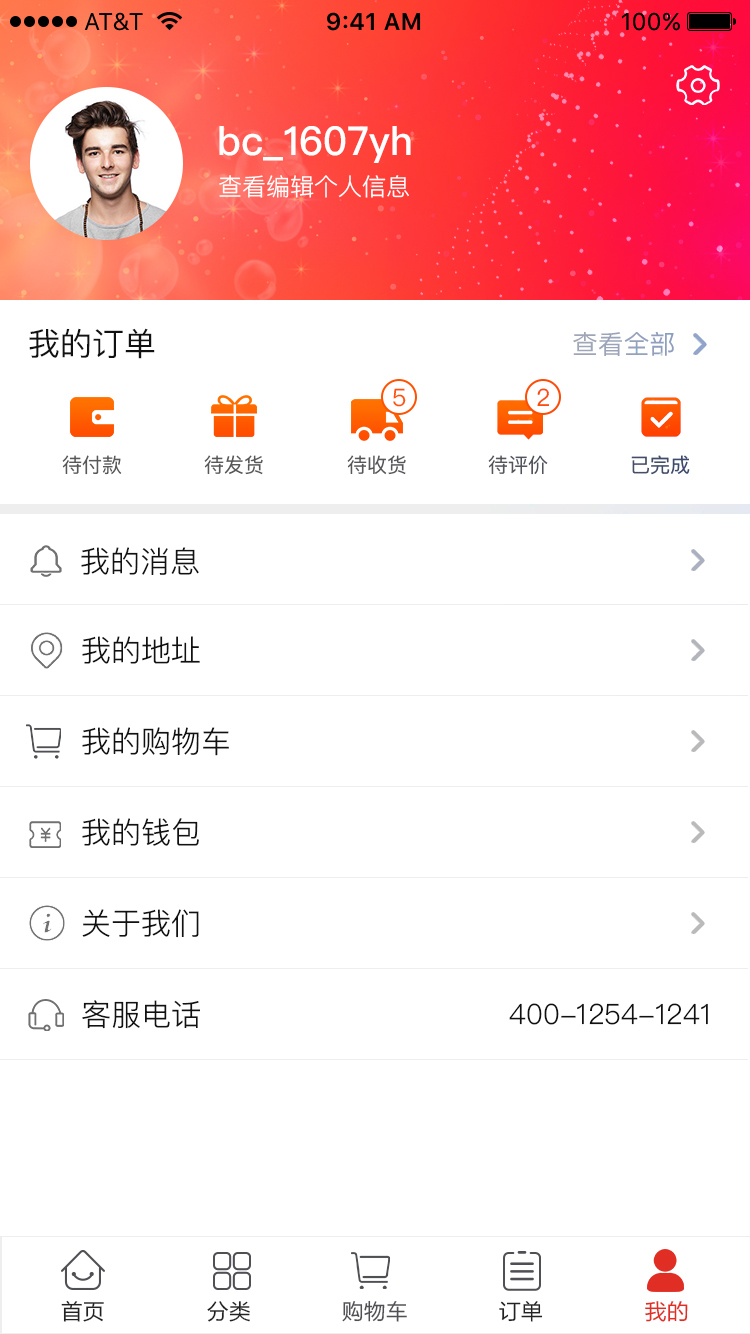Go to the 购物车 tab in bottom bar
The height and width of the screenshot is (1334, 750).
pyautogui.click(x=374, y=1286)
